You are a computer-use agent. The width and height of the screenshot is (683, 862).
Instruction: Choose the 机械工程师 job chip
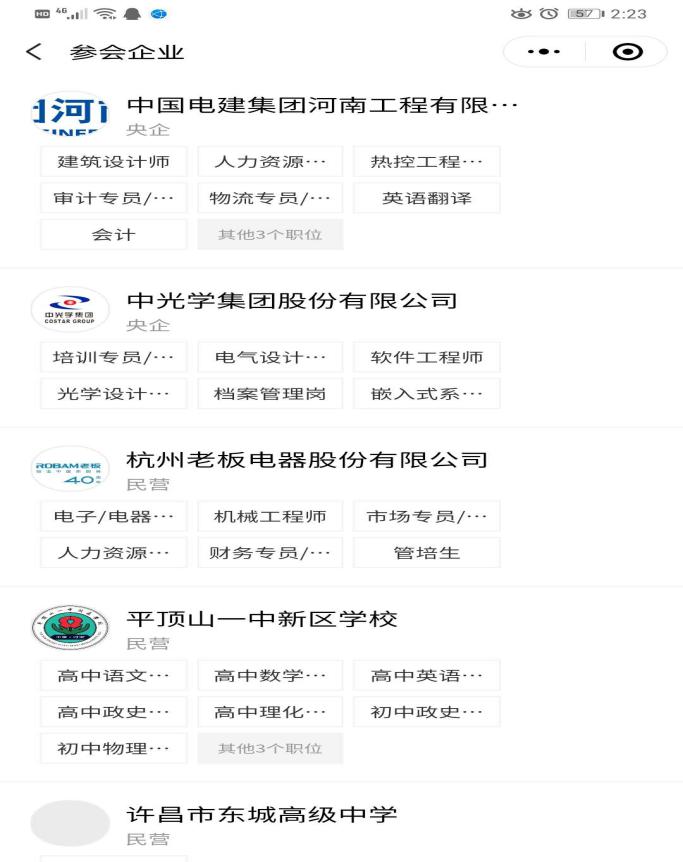coord(270,516)
